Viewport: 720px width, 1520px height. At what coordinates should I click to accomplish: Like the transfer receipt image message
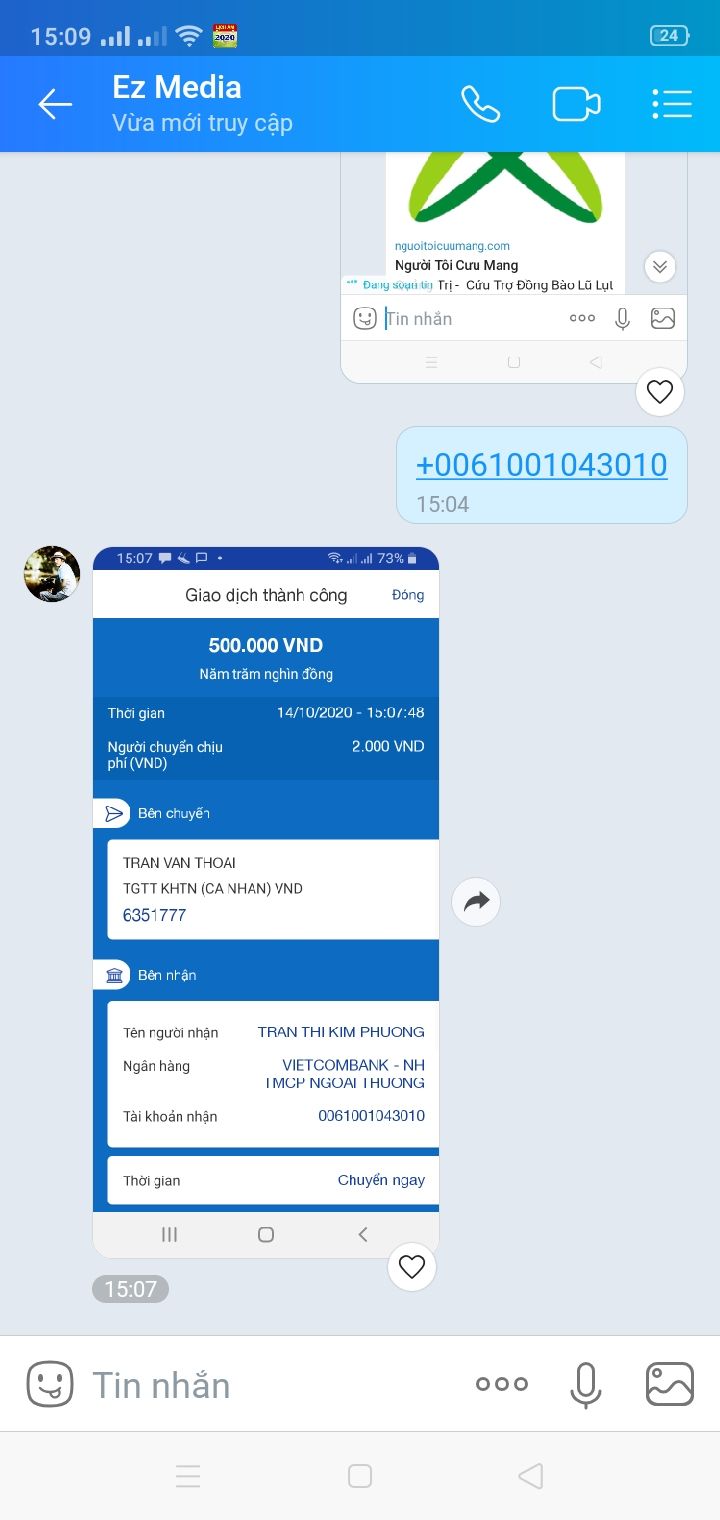point(412,1267)
